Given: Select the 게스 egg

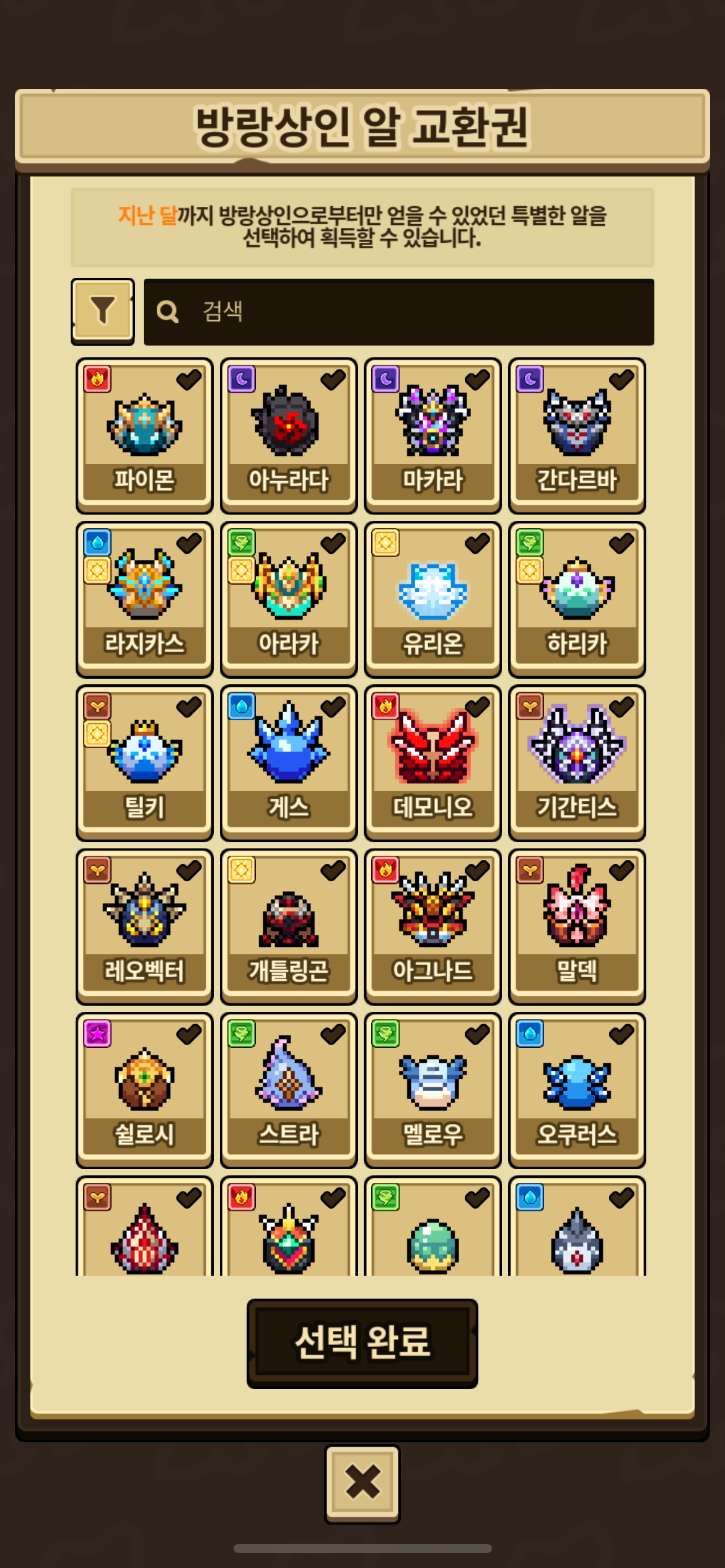Looking at the screenshot, I should pyautogui.click(x=289, y=763).
